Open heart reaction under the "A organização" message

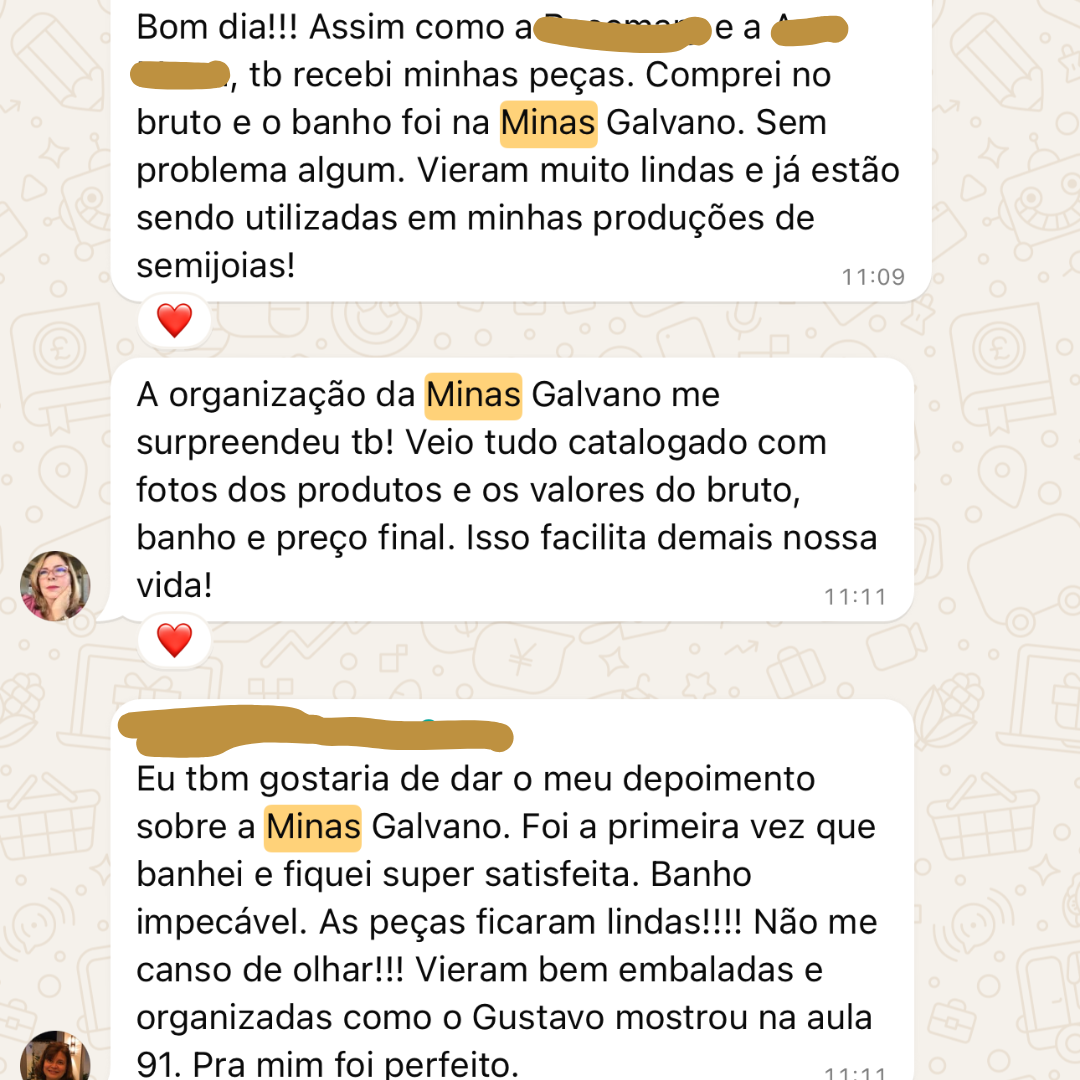[174, 640]
